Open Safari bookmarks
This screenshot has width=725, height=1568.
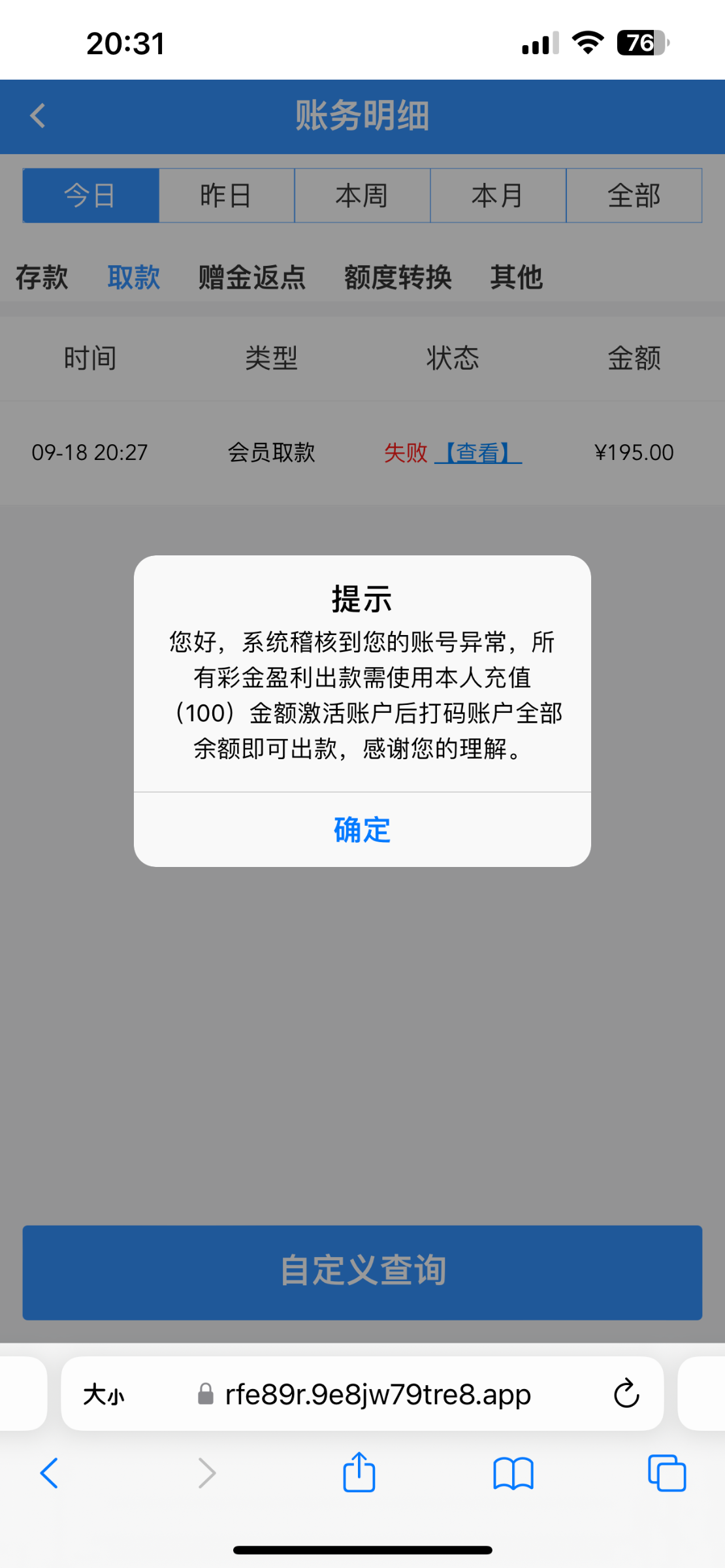513,1473
